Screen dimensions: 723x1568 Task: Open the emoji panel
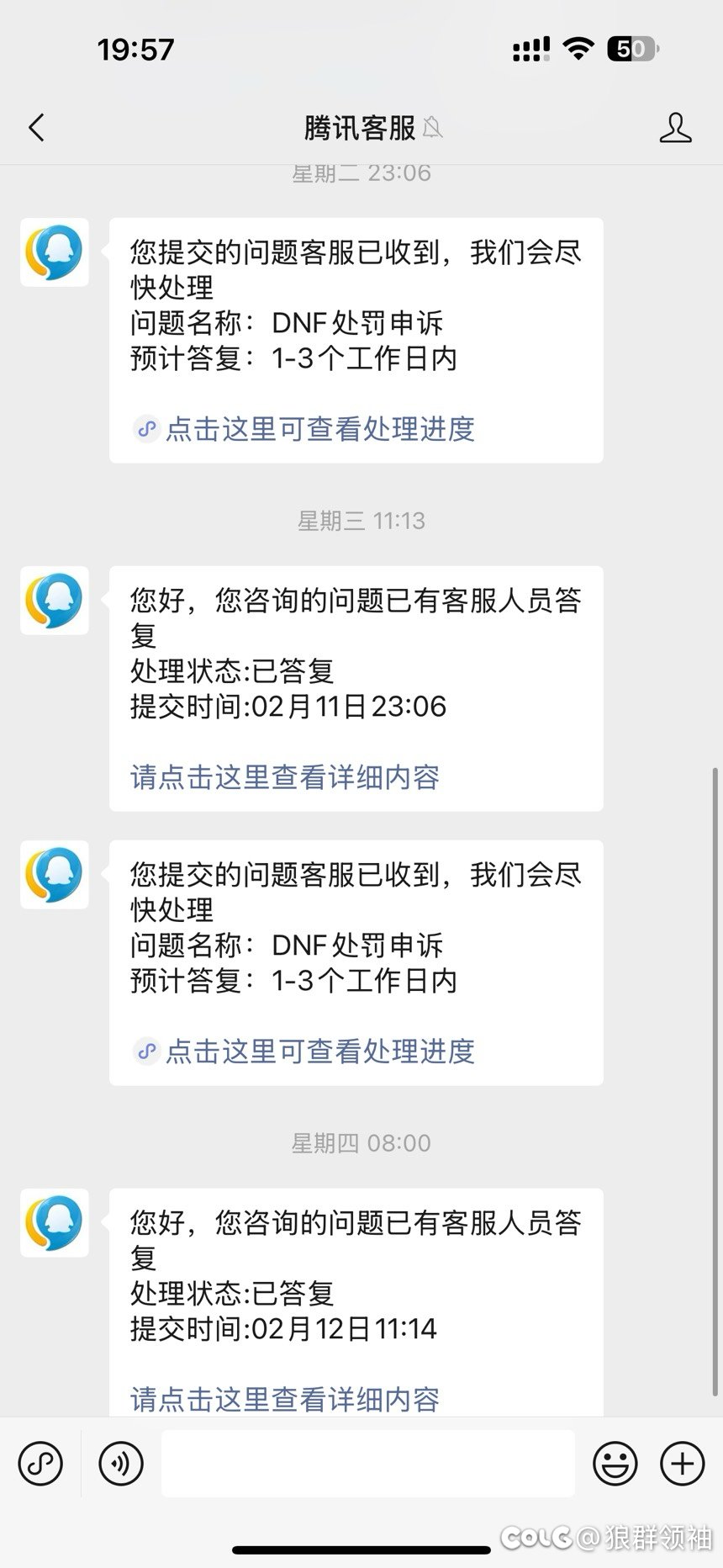615,1464
